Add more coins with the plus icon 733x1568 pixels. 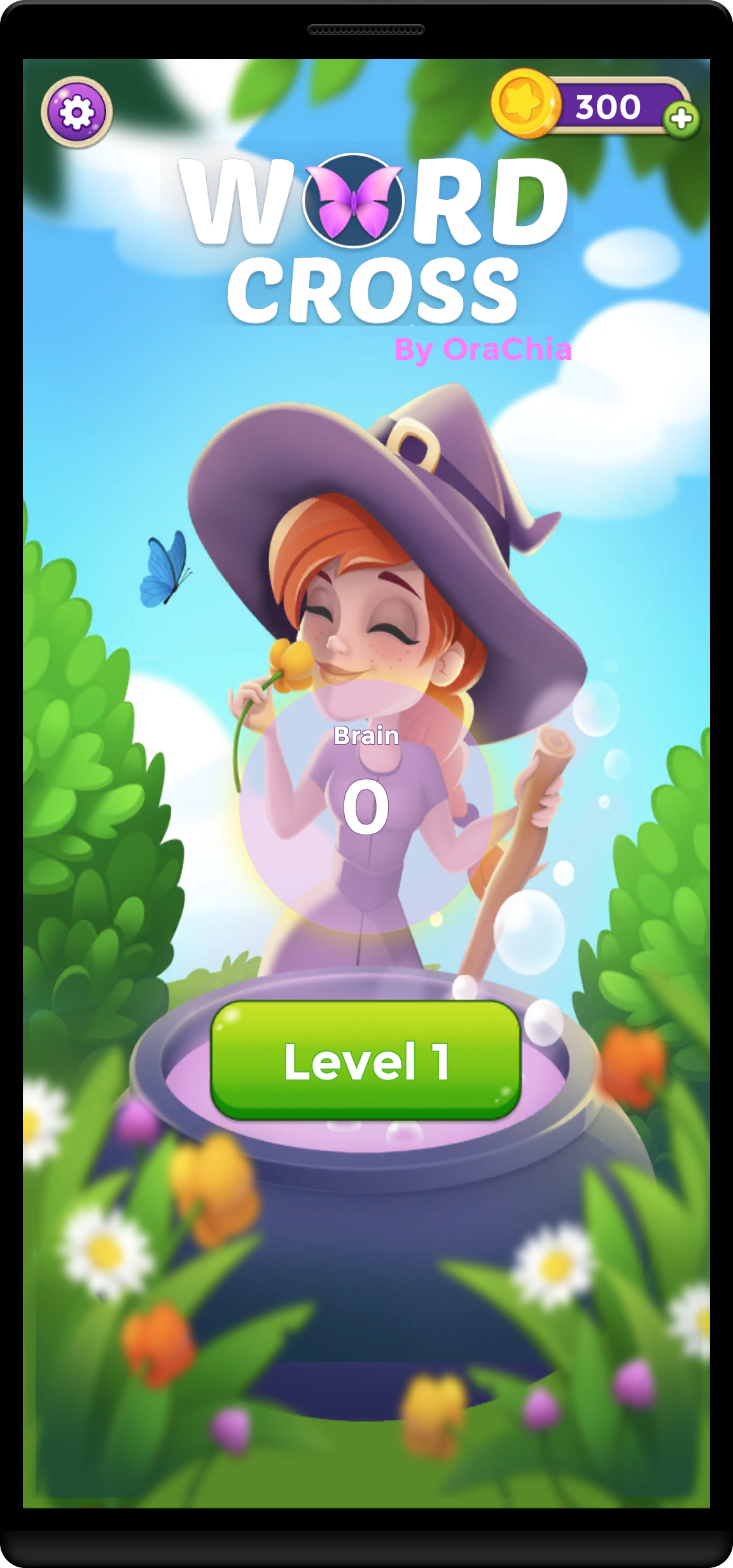coord(681,119)
